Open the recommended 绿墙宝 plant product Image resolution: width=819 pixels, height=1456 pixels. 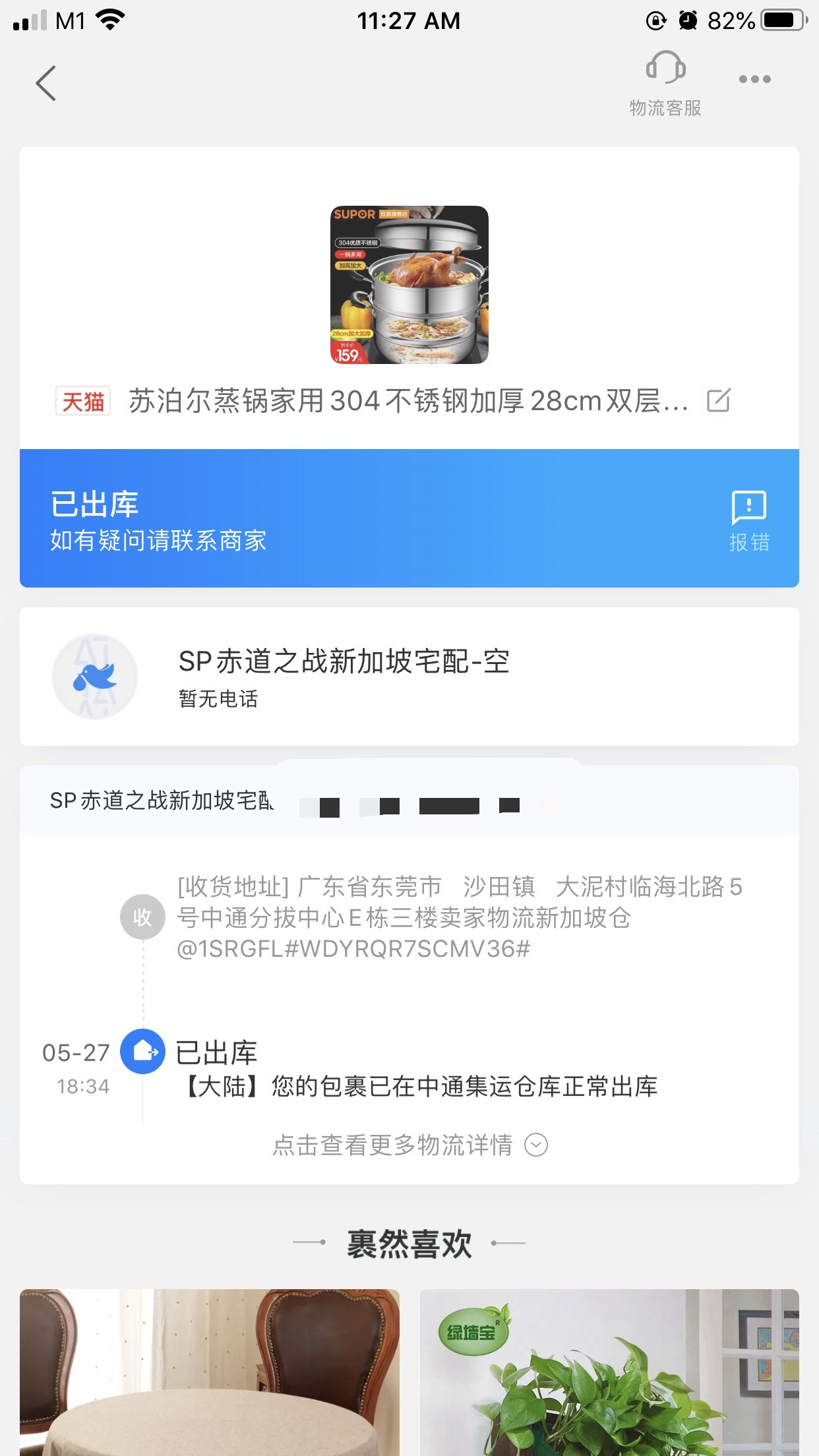pyautogui.click(x=609, y=1372)
